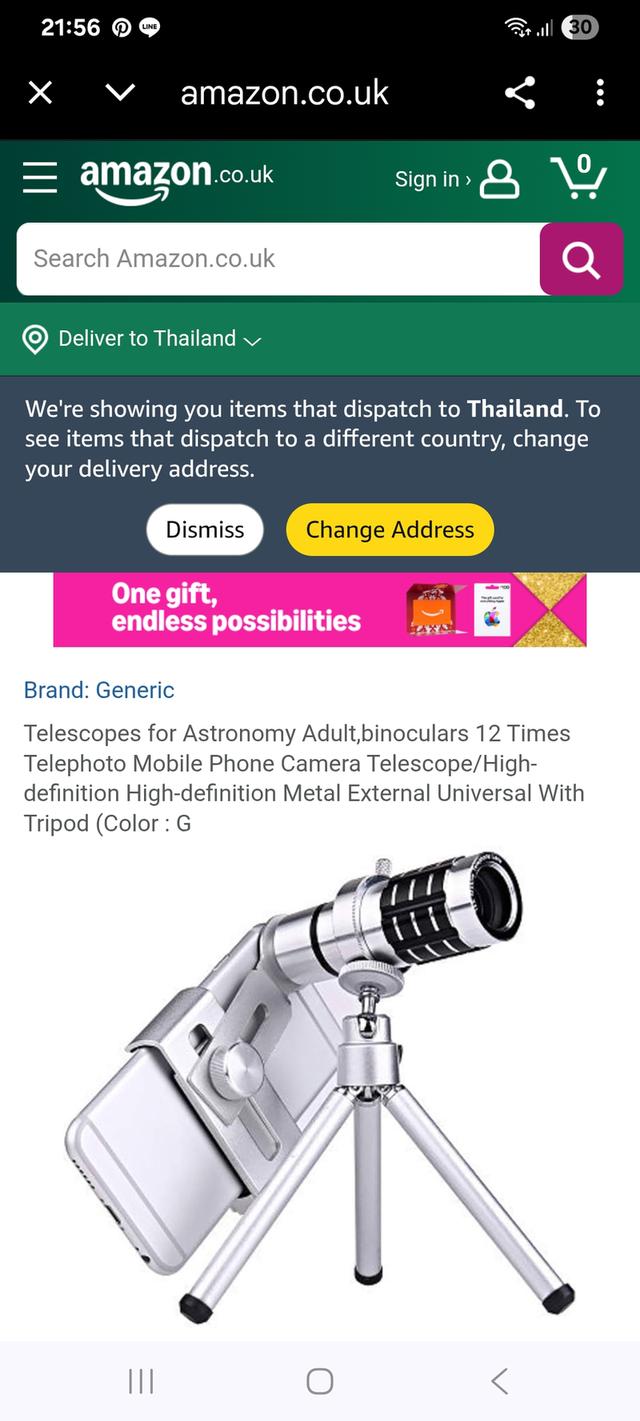Change Deliver to Thailand location
The image size is (640, 1421).
point(145,339)
